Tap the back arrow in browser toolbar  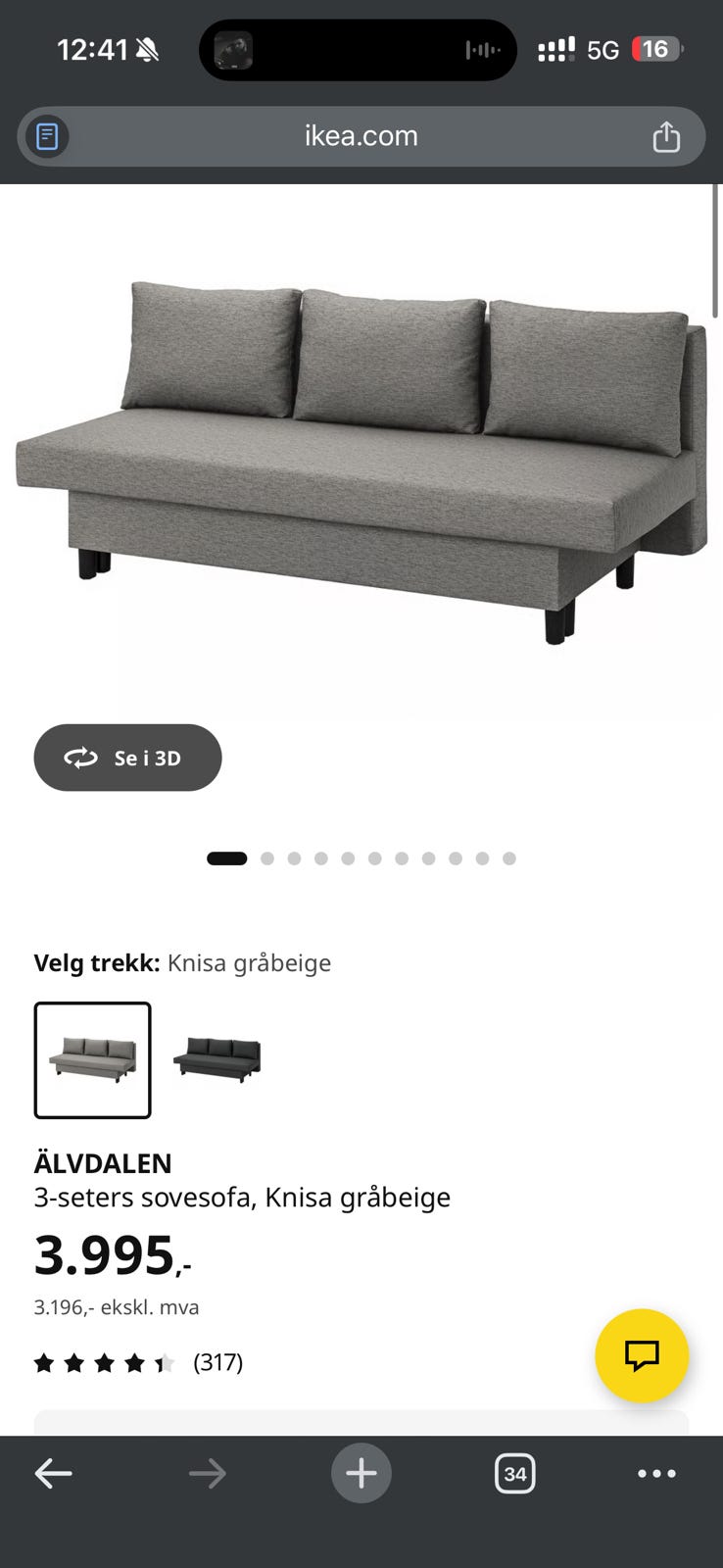click(54, 1473)
